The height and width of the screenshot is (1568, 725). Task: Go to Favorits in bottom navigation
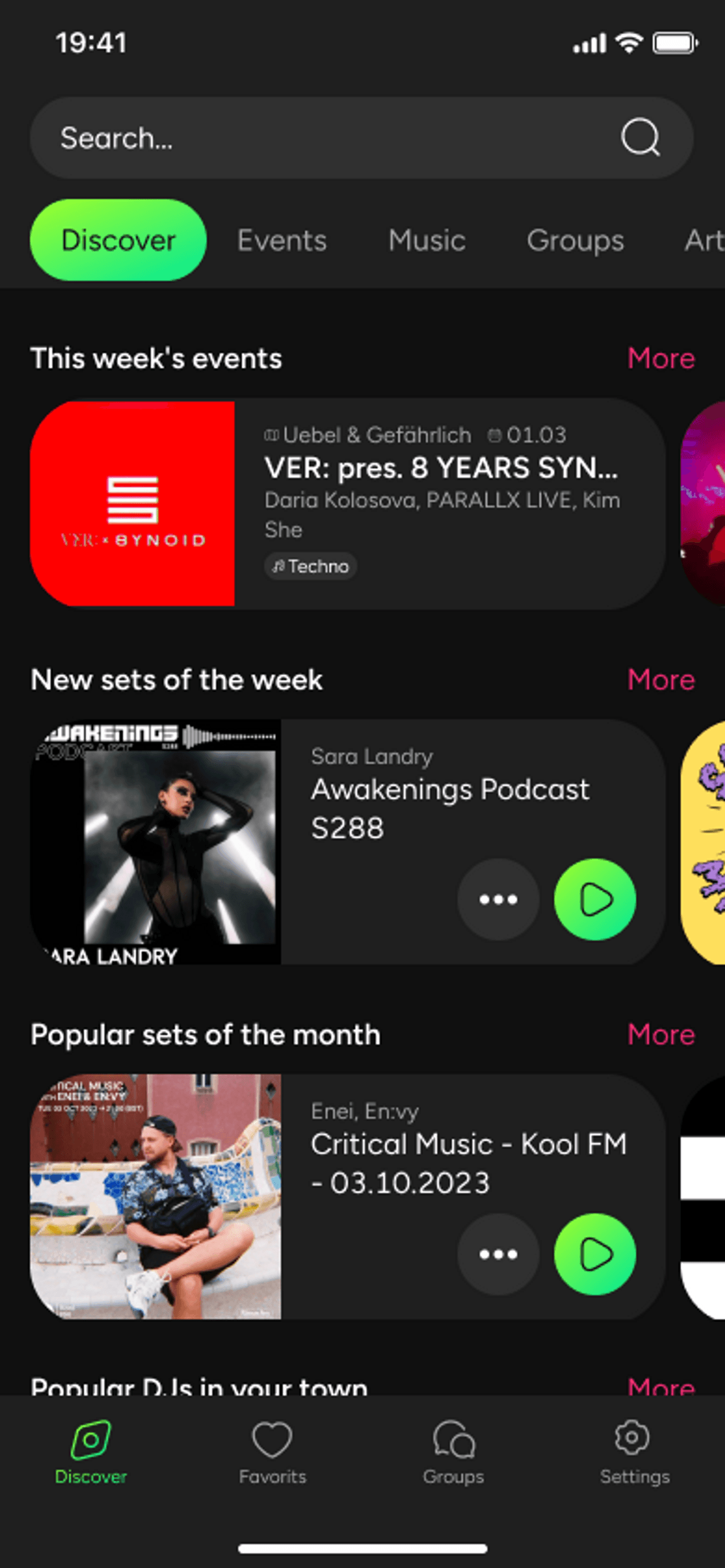(272, 1452)
